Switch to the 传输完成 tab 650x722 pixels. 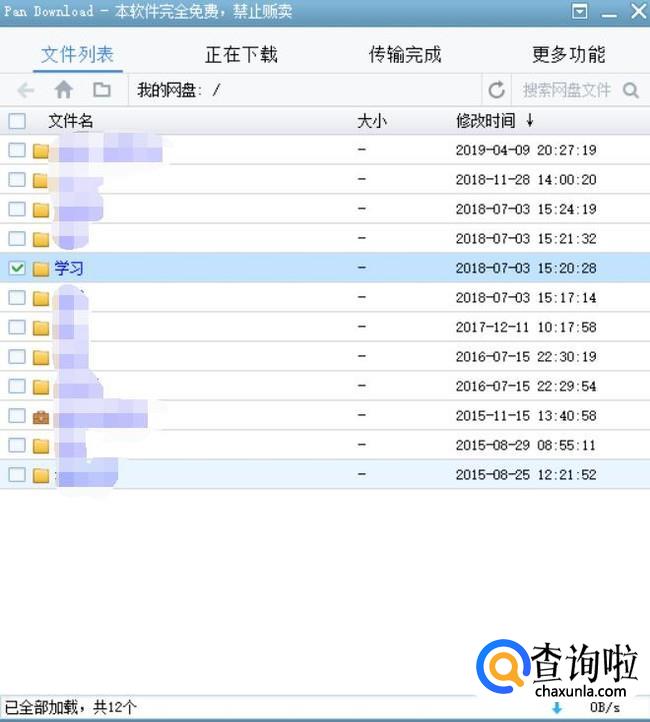coord(405,54)
